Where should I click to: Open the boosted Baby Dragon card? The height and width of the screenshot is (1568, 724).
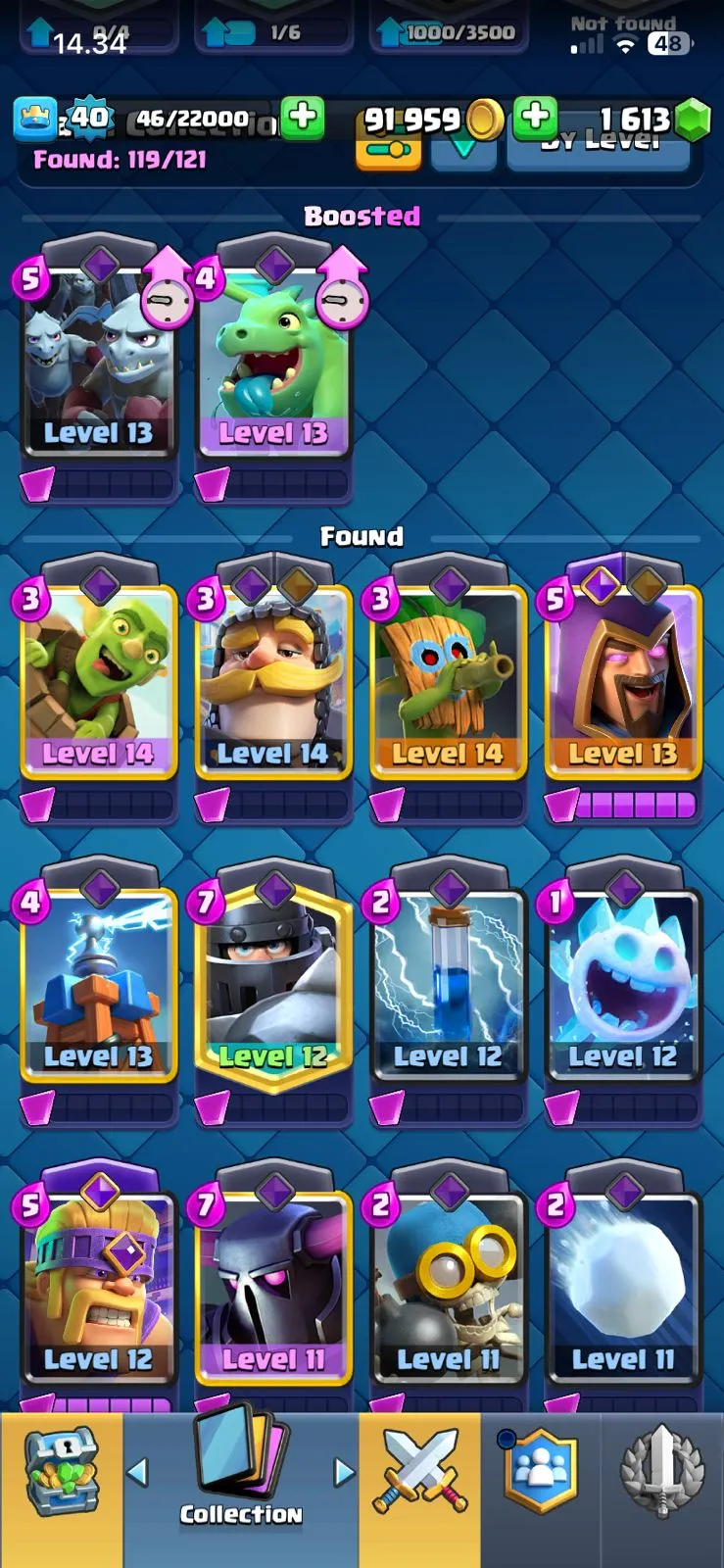(272, 363)
